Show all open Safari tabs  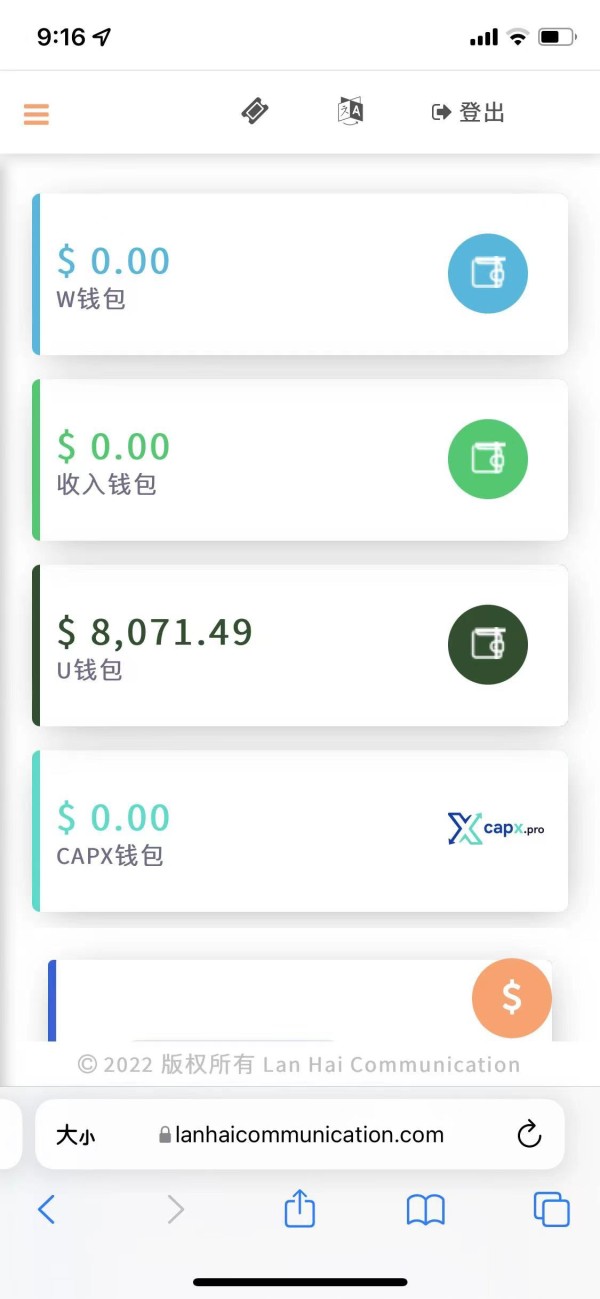point(551,1210)
